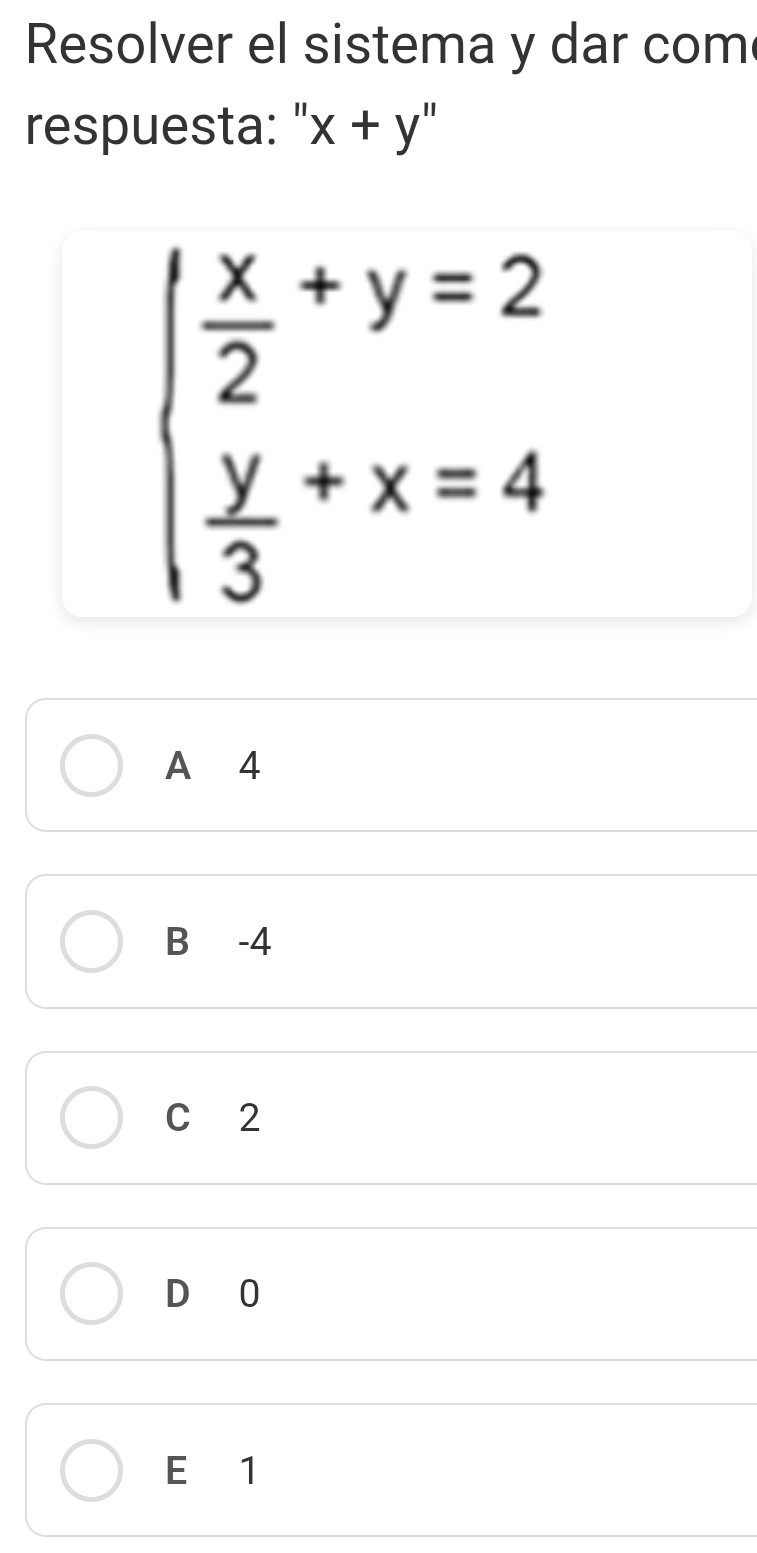Pick answer D showing 0

click(x=92, y=1294)
